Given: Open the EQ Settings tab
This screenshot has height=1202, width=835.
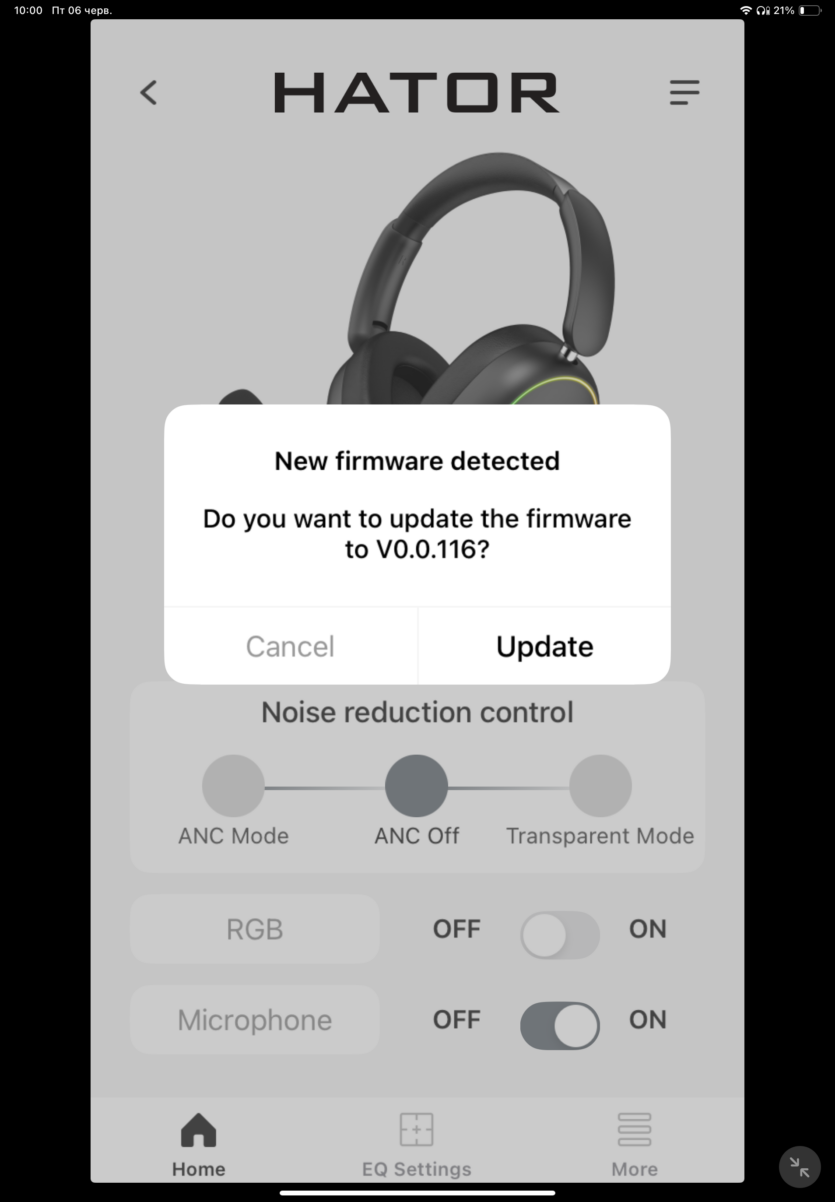Looking at the screenshot, I should pyautogui.click(x=416, y=1145).
